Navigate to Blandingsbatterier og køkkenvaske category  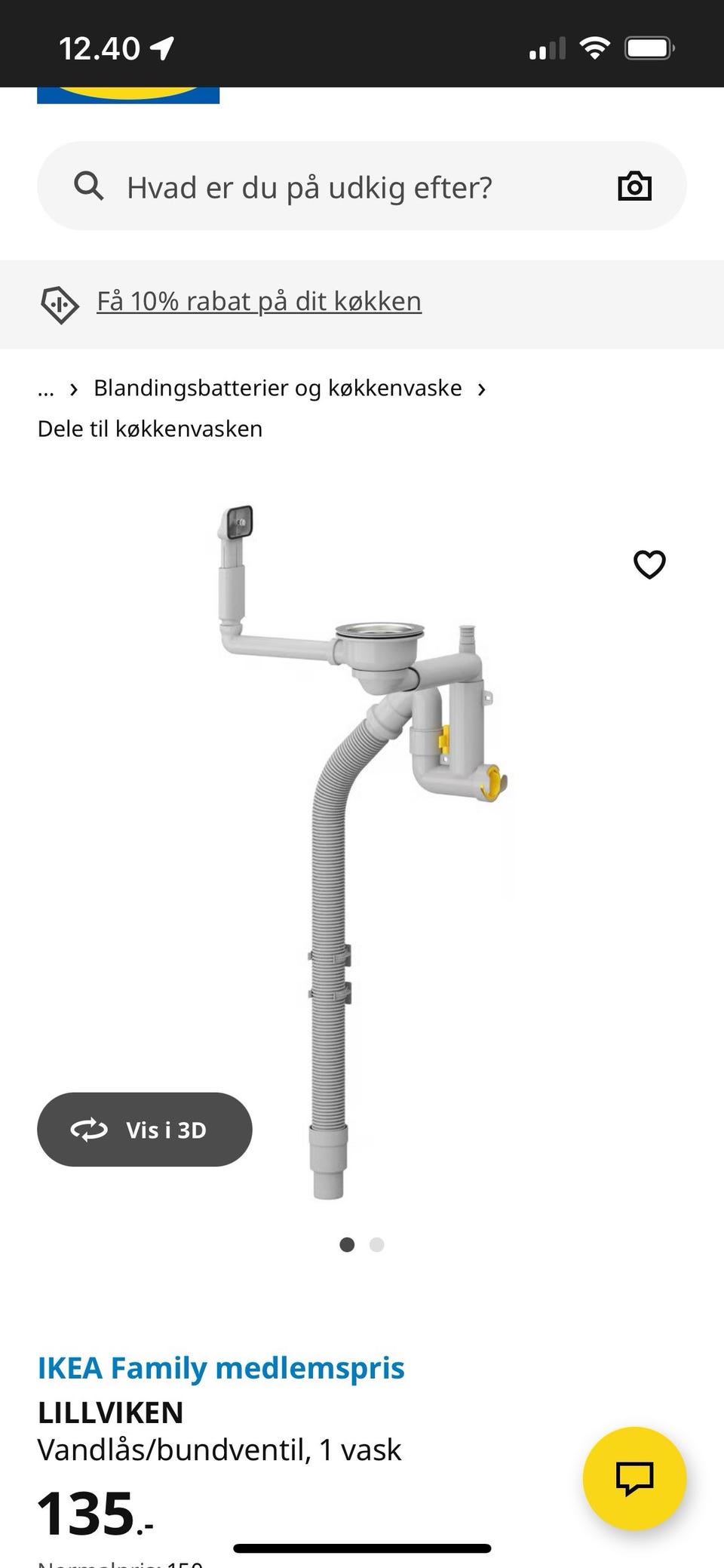278,387
